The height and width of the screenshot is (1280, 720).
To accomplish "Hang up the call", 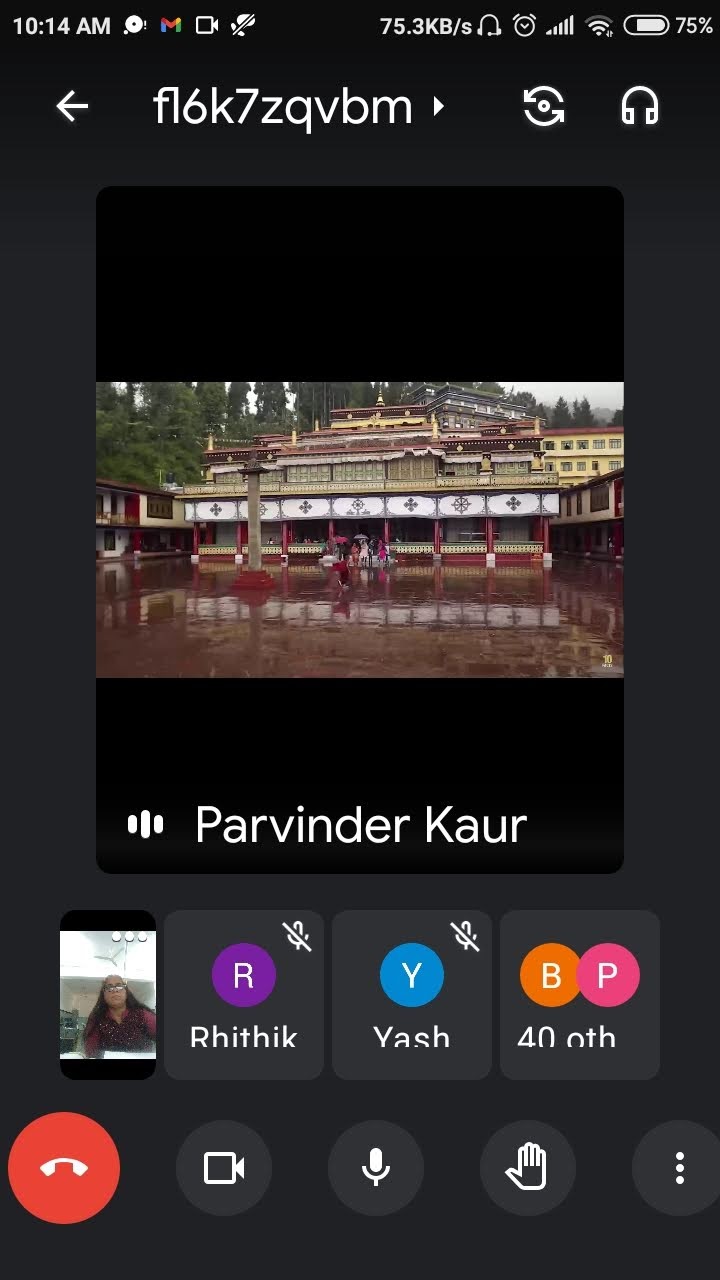I will click(x=64, y=1168).
